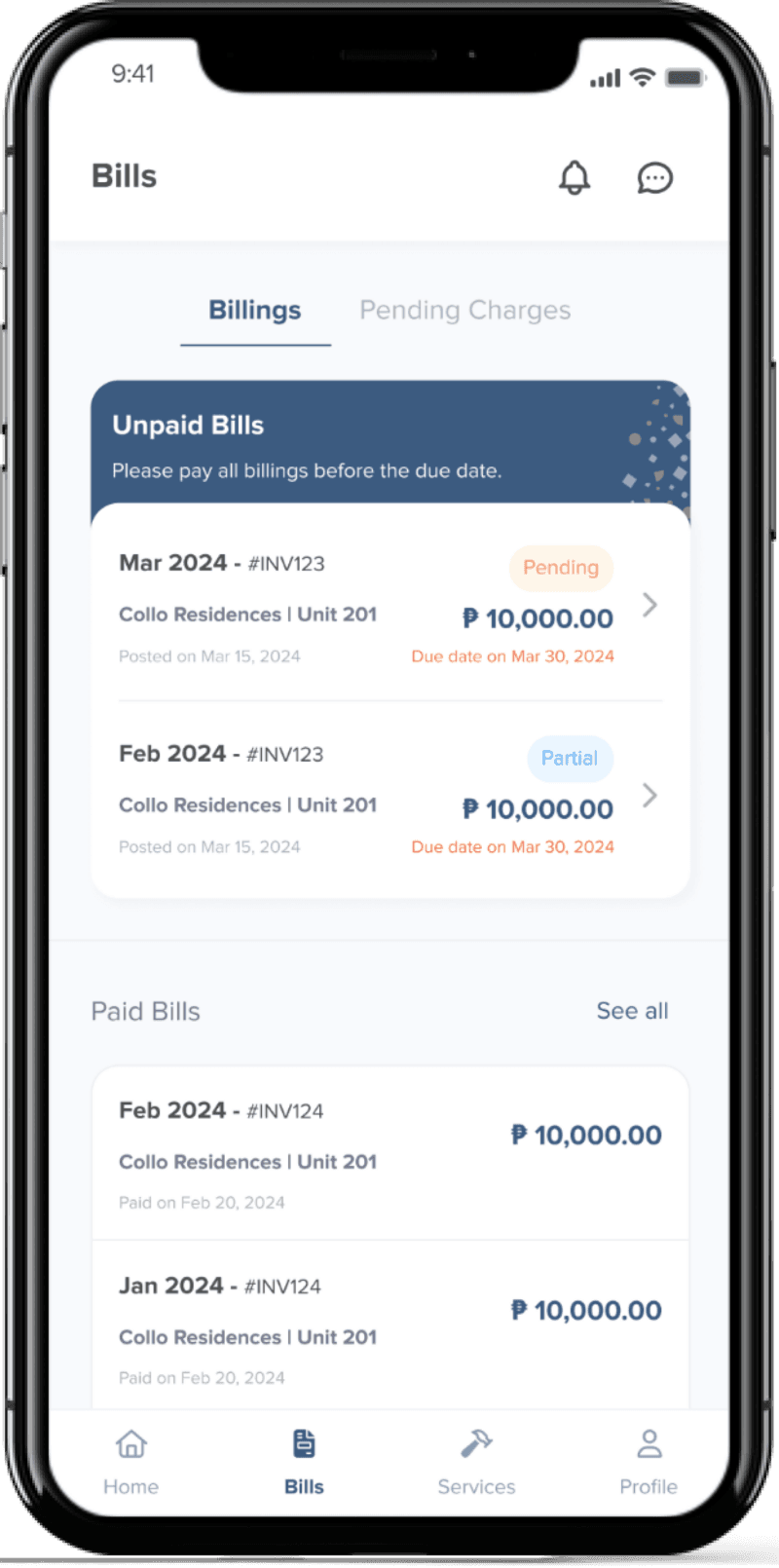Select the Partial status badge on Feb 2024 bill
Screen dimensions: 779x1568
click(571, 759)
